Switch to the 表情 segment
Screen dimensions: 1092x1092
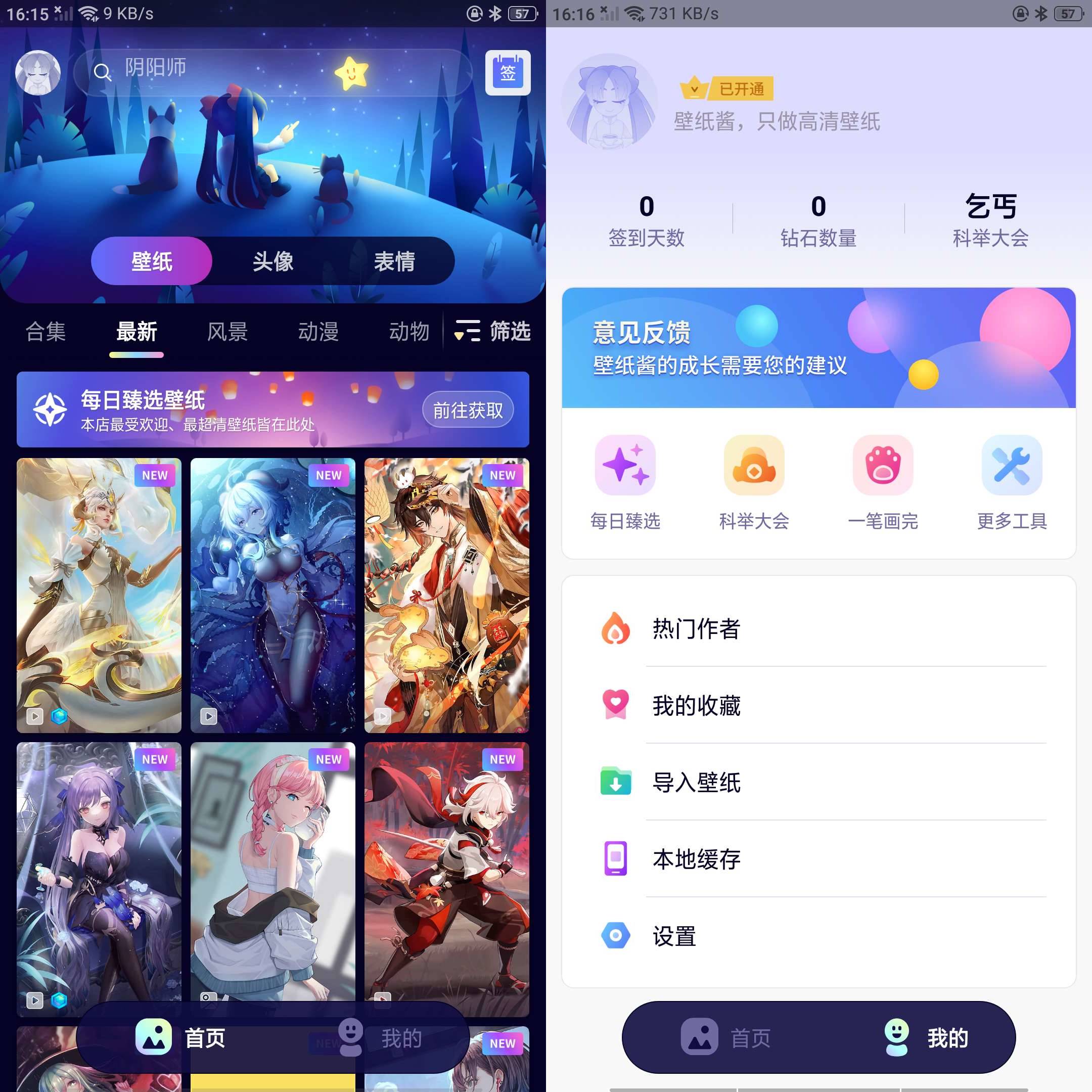[x=394, y=261]
